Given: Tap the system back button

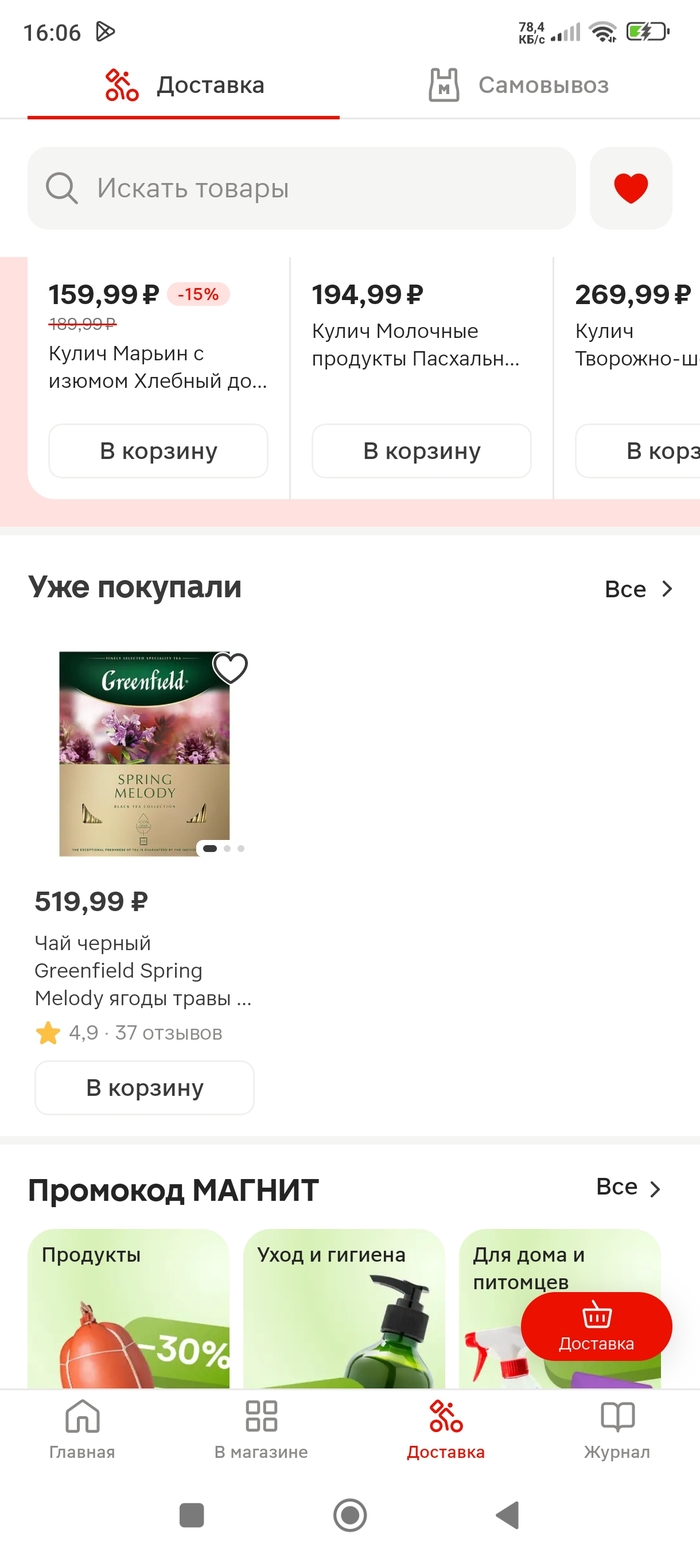Looking at the screenshot, I should 507,1515.
